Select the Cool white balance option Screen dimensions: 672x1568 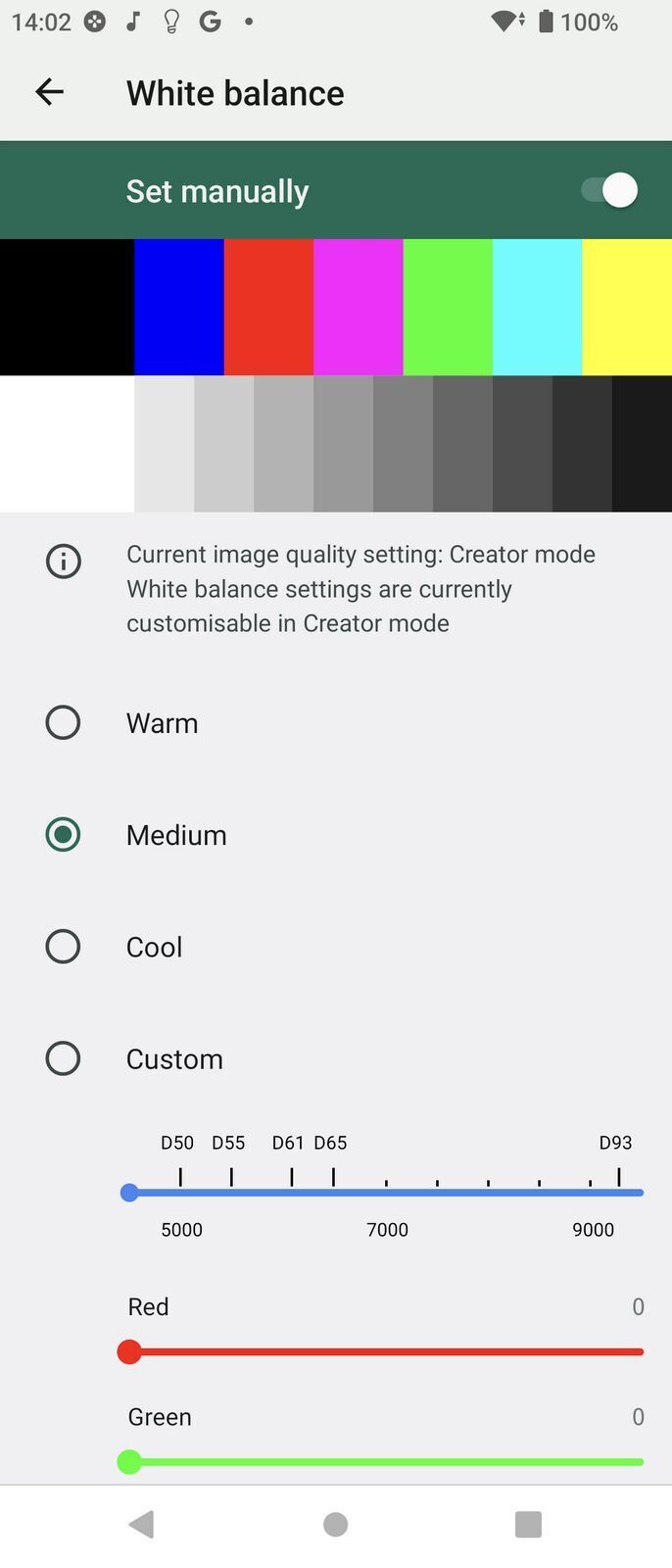click(x=64, y=947)
